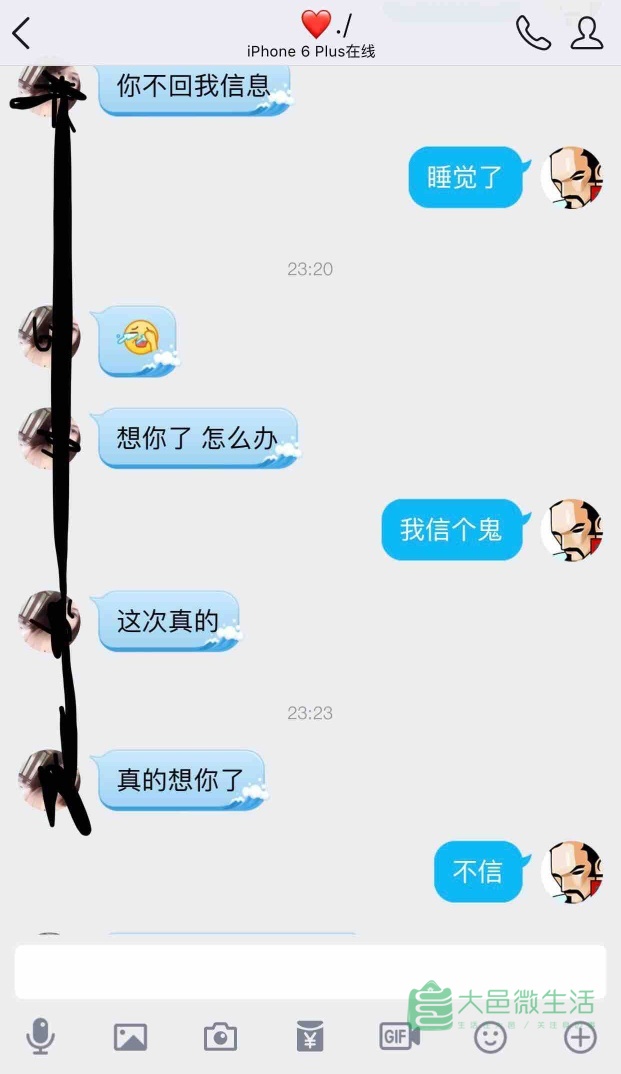Image resolution: width=621 pixels, height=1074 pixels.
Task: Start a voice call
Action: (x=532, y=33)
